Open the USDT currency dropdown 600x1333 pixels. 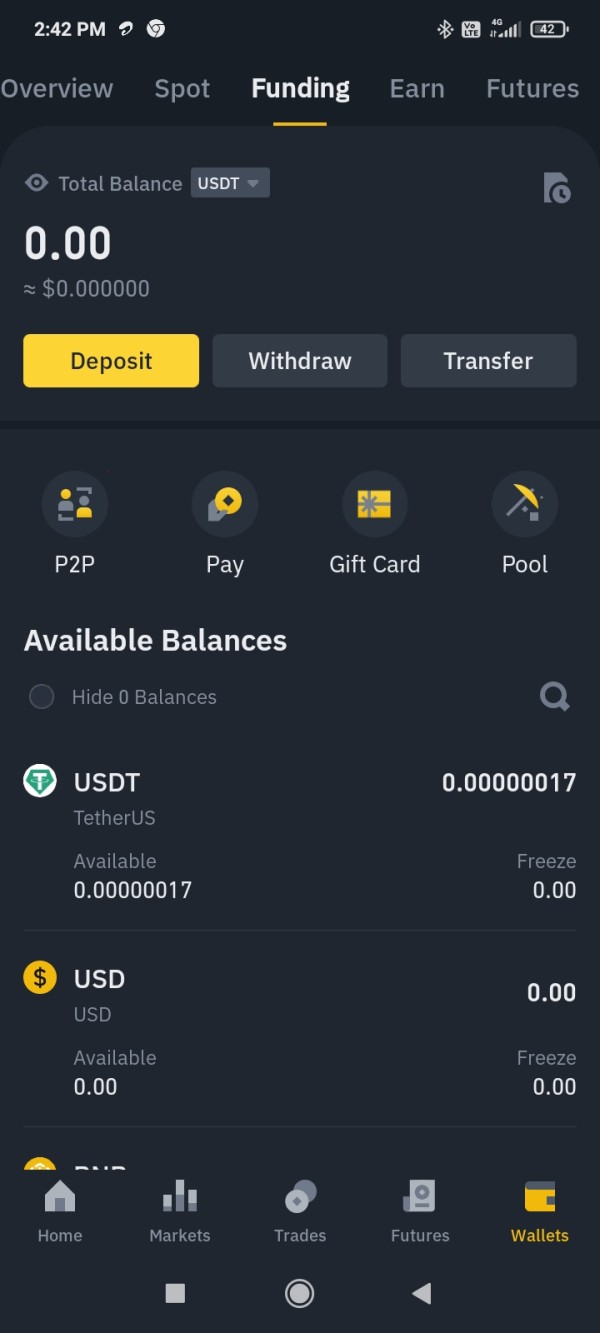pos(230,183)
